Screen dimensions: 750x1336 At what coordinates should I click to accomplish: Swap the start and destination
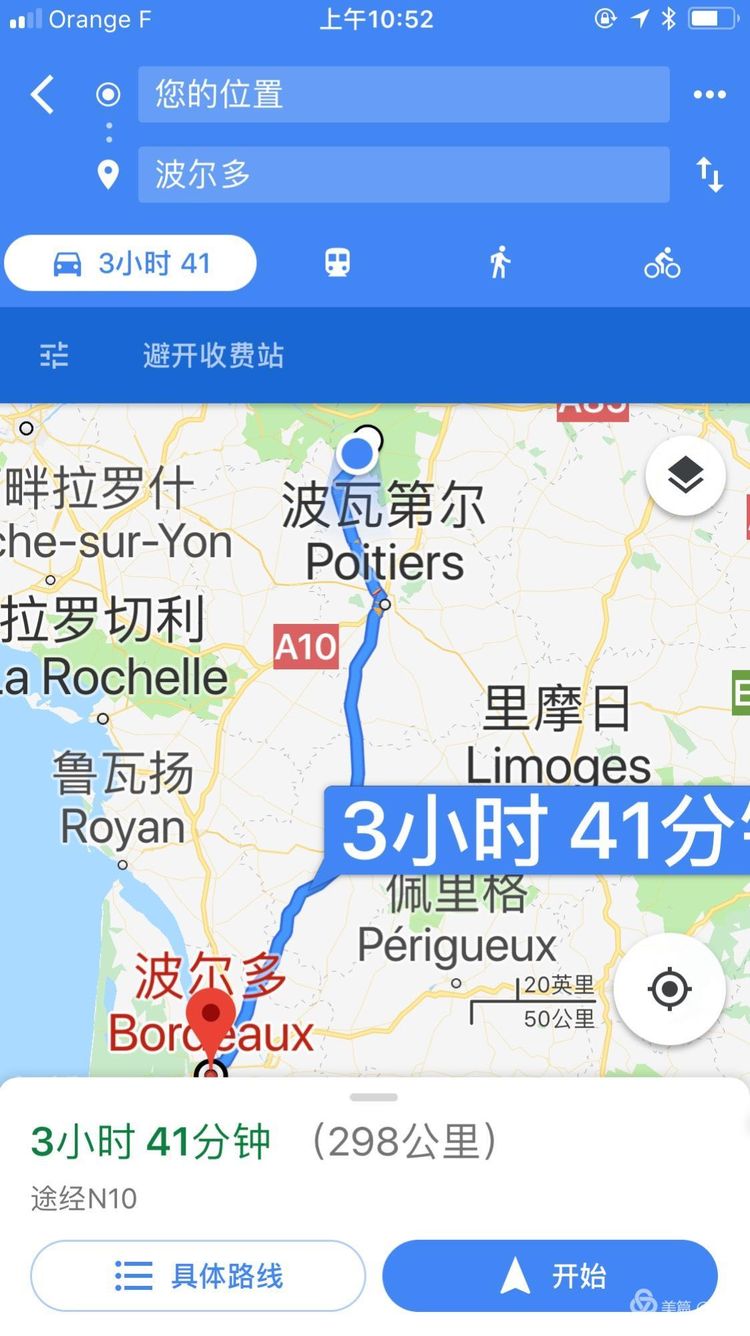[x=709, y=175]
